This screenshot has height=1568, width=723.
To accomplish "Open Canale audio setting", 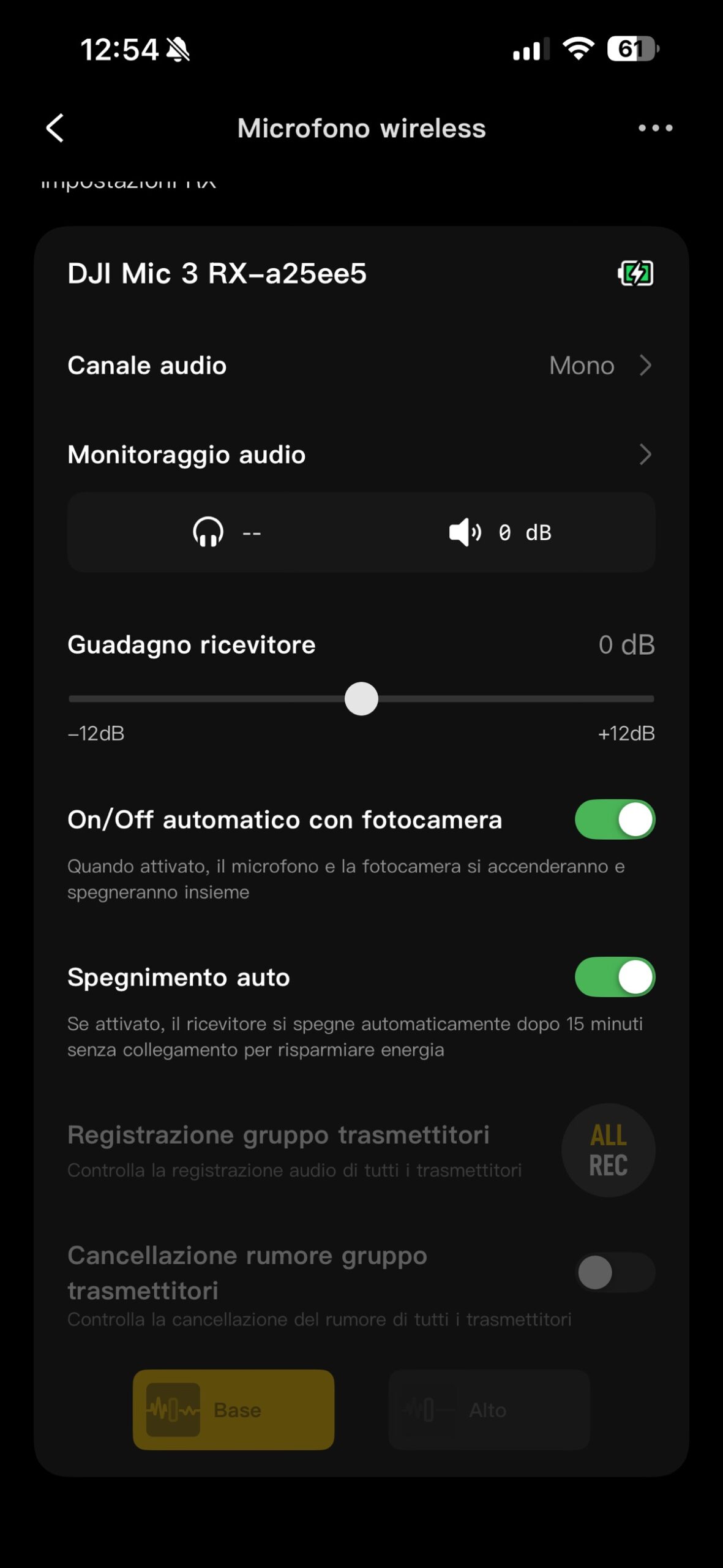I will [361, 366].
